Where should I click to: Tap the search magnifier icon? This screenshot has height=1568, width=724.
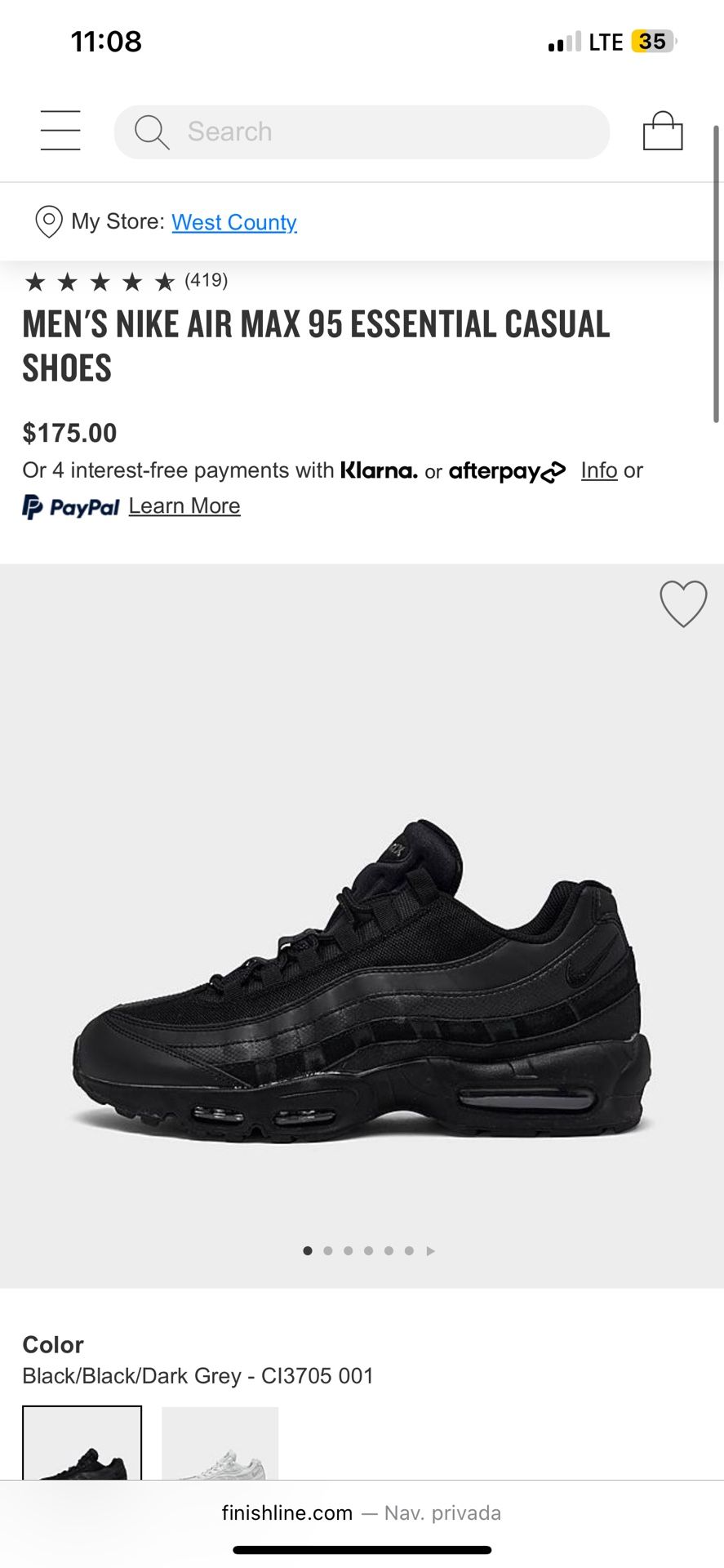pyautogui.click(x=152, y=131)
